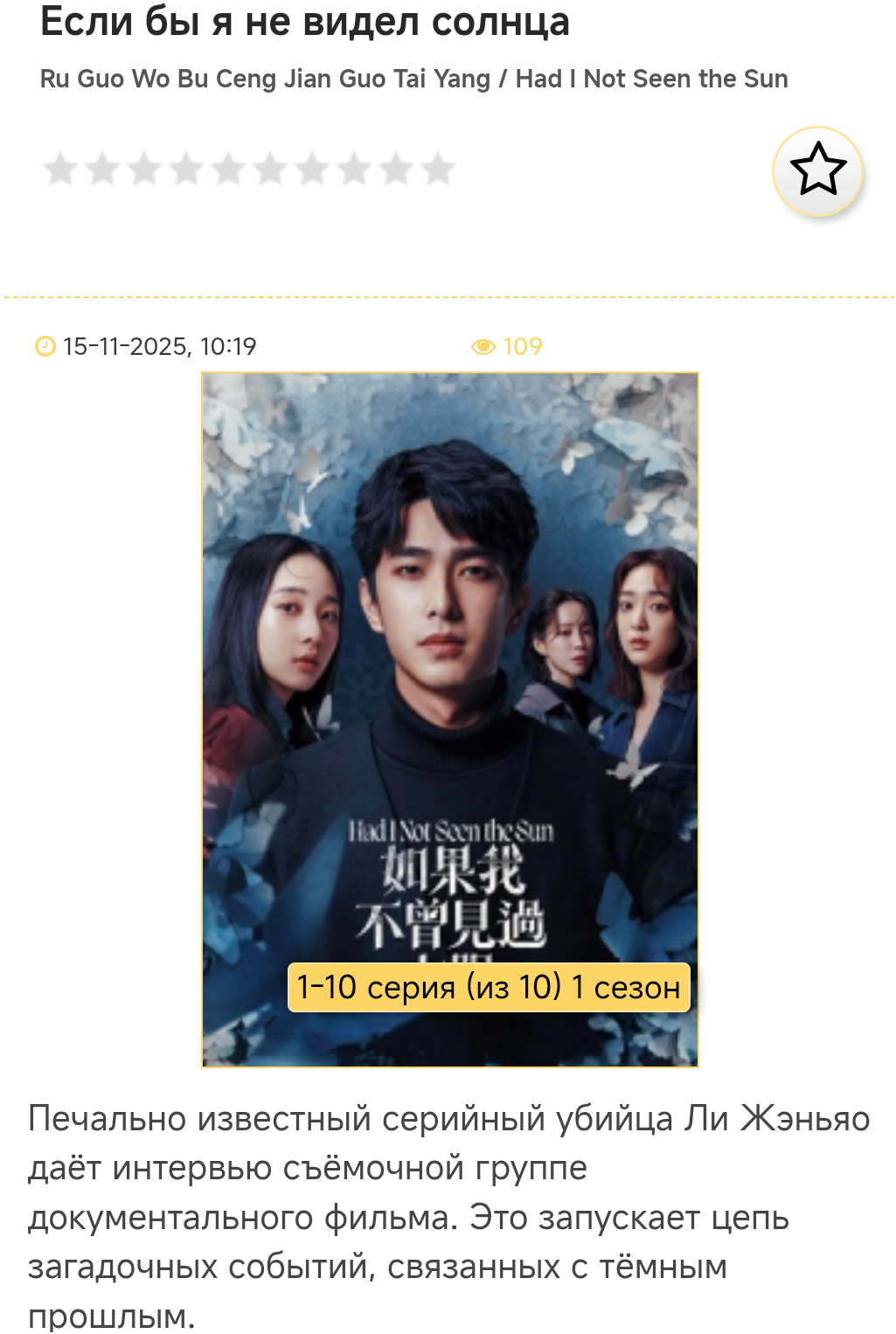
Task: Add the drama to favorites with the star button
Action: 817,171
